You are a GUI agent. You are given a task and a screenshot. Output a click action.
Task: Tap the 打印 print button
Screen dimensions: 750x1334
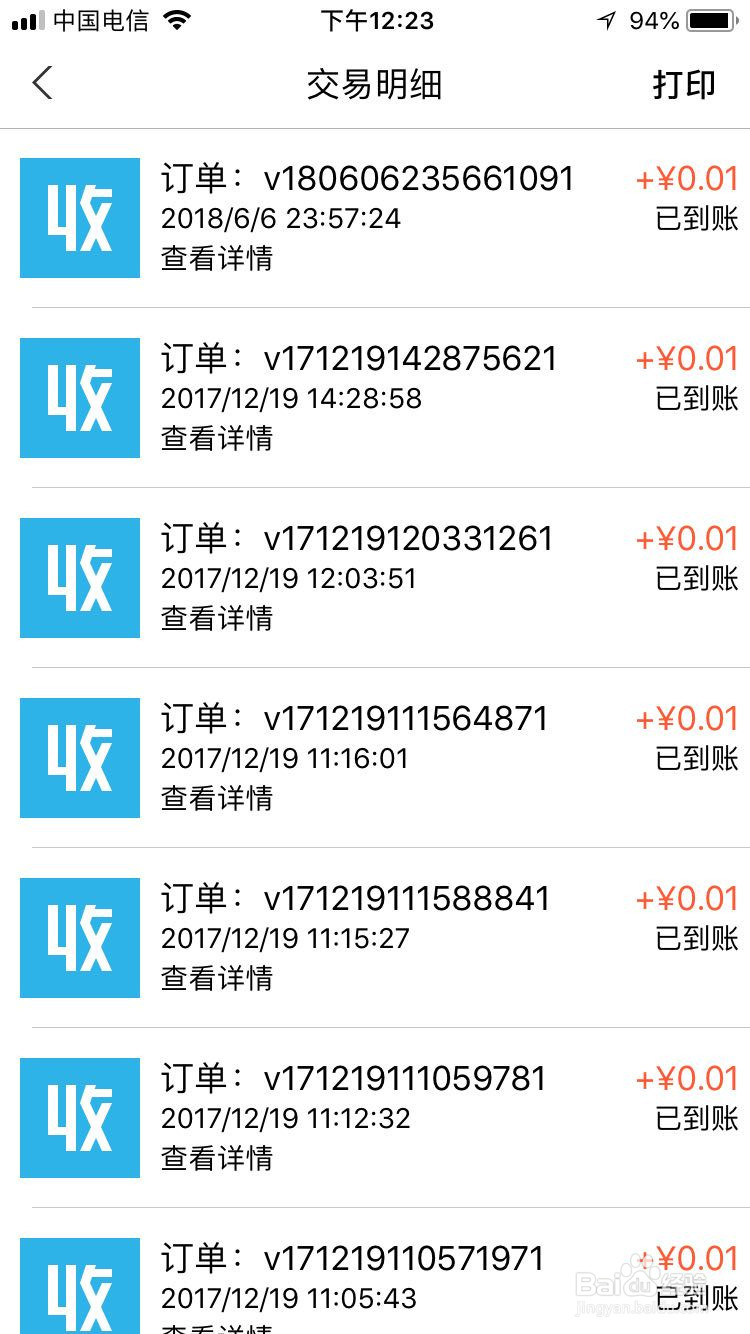point(685,85)
